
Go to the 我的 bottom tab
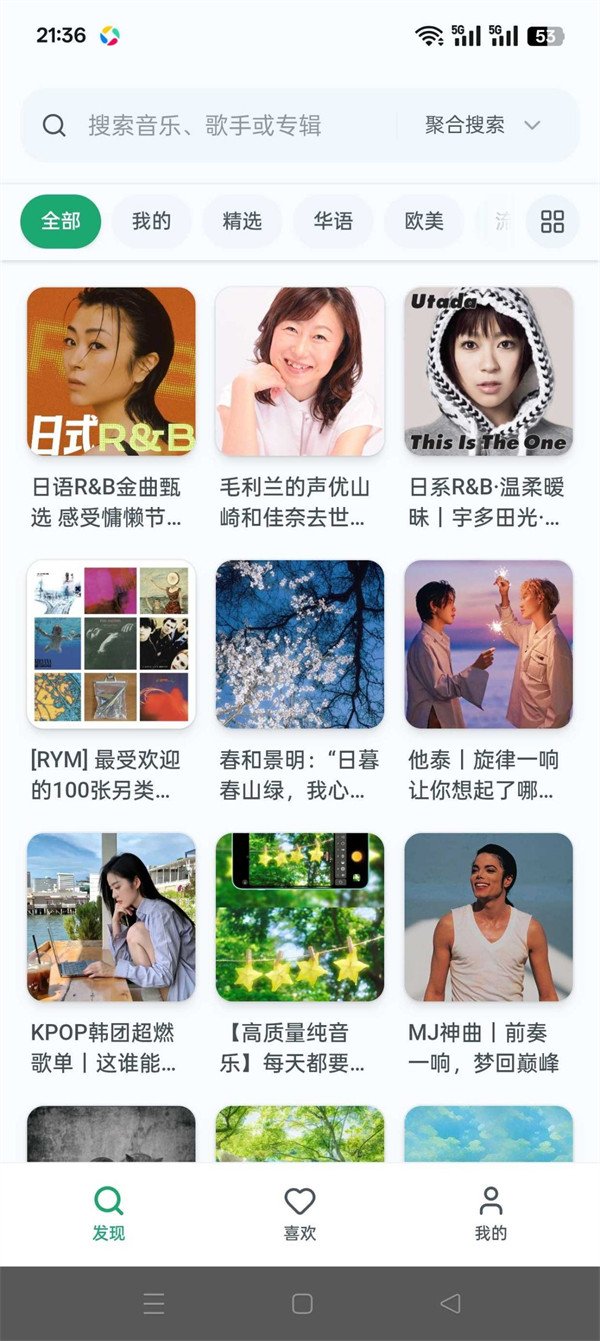[490, 1213]
